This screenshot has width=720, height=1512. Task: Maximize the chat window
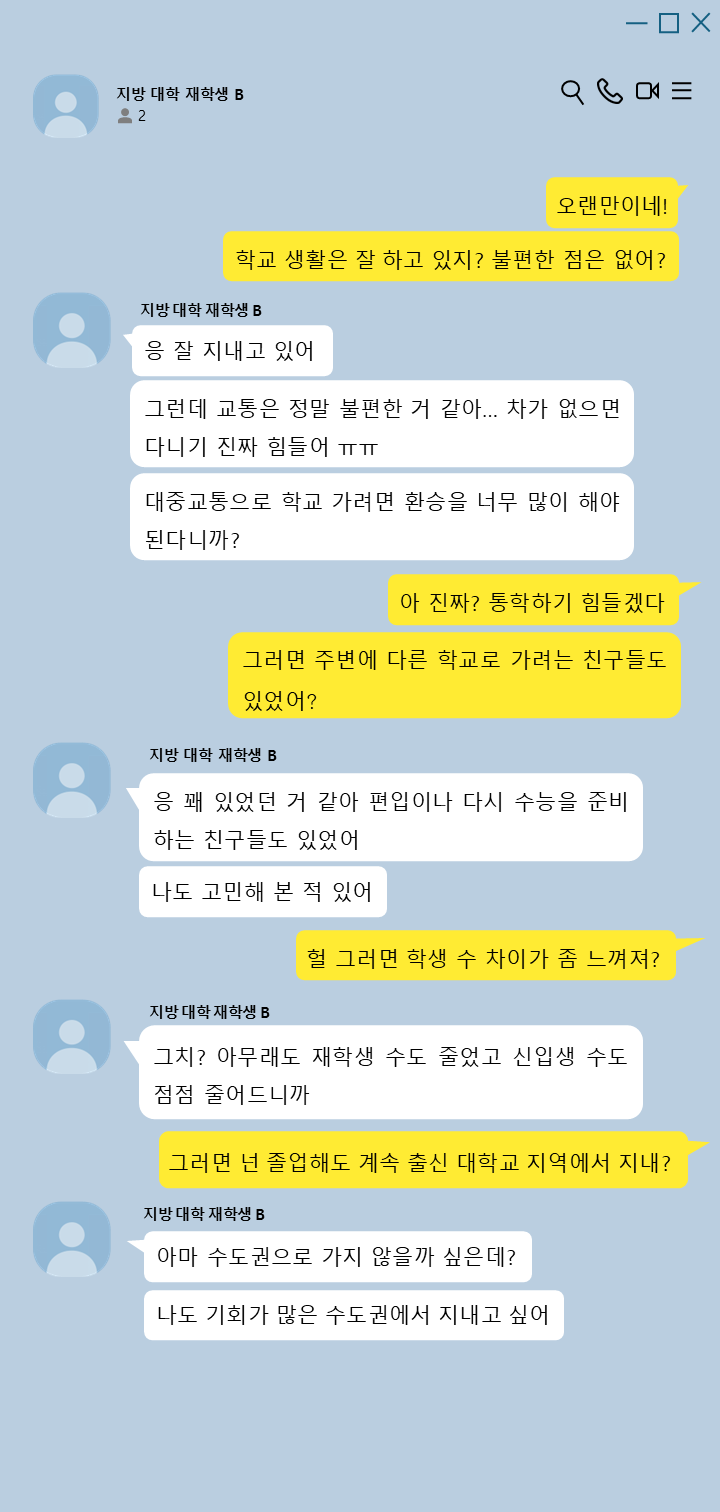(x=668, y=22)
